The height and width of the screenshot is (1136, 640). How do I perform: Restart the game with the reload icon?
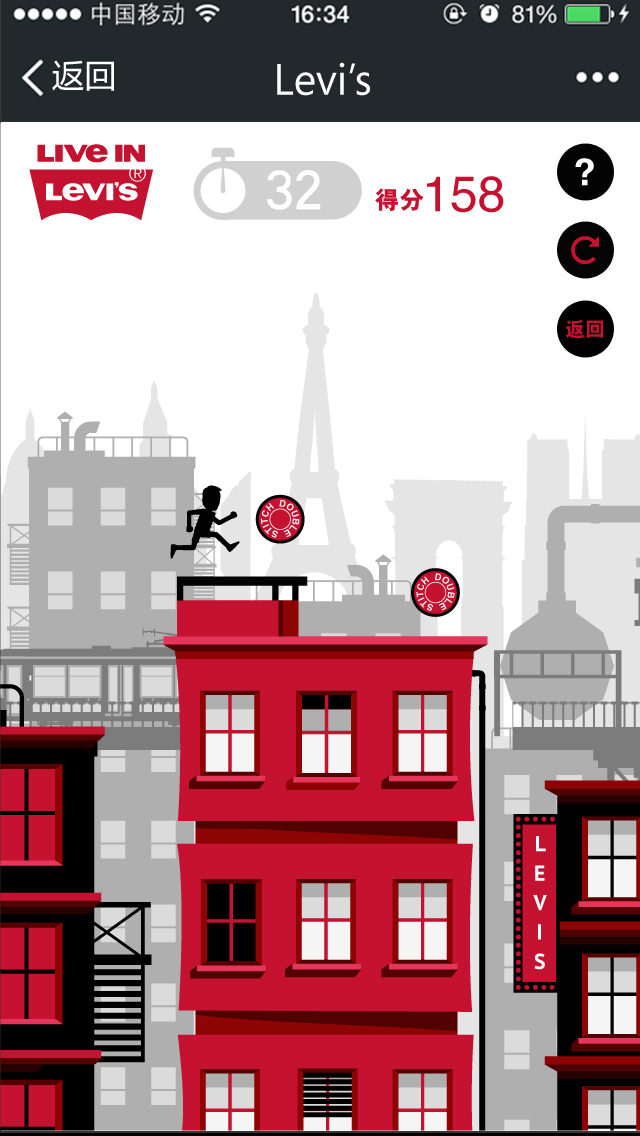click(x=585, y=250)
